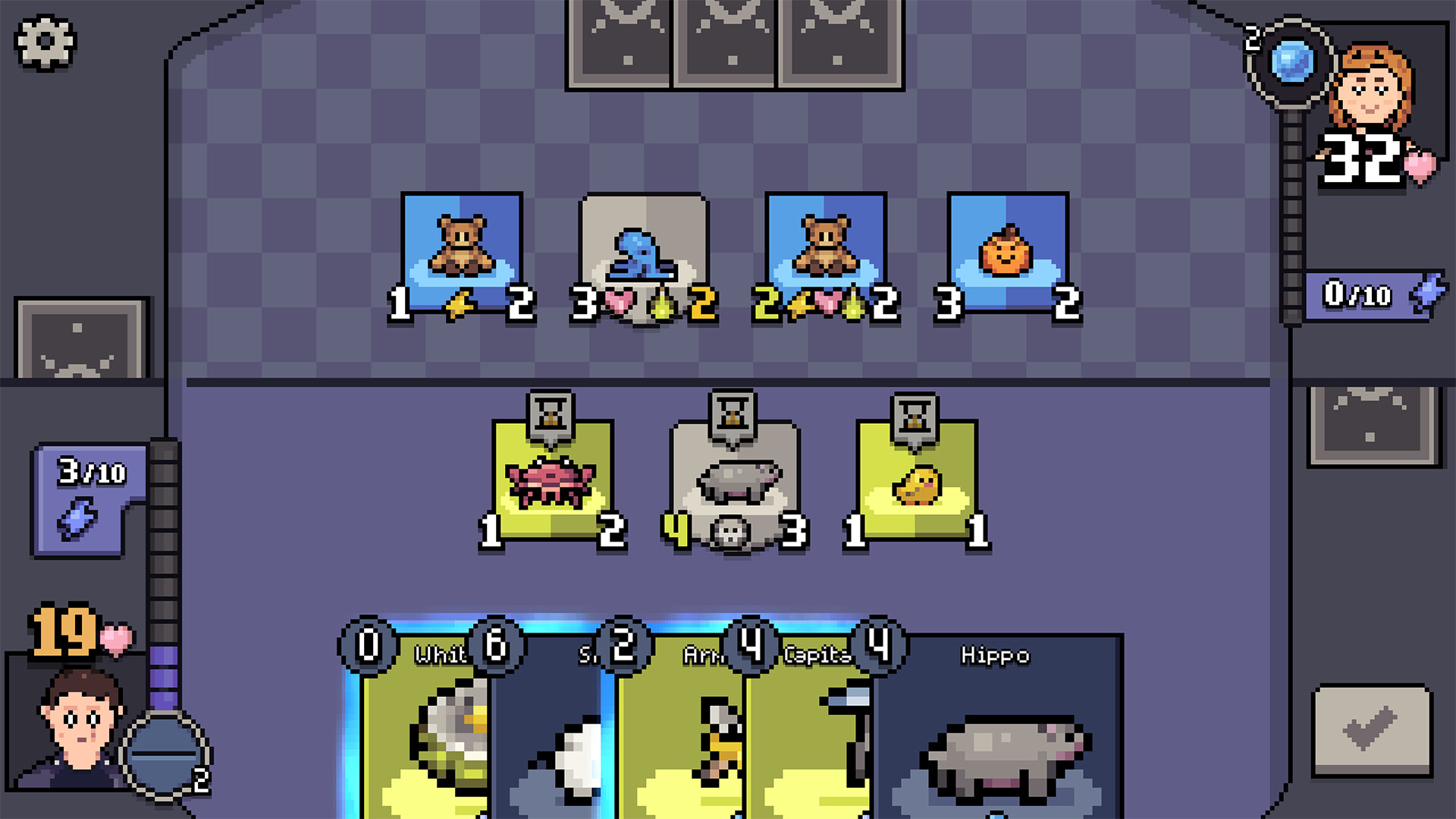Image resolution: width=1456 pixels, height=819 pixels.
Task: Target the enemy teddy bear with 1 attack
Action: pos(461,250)
